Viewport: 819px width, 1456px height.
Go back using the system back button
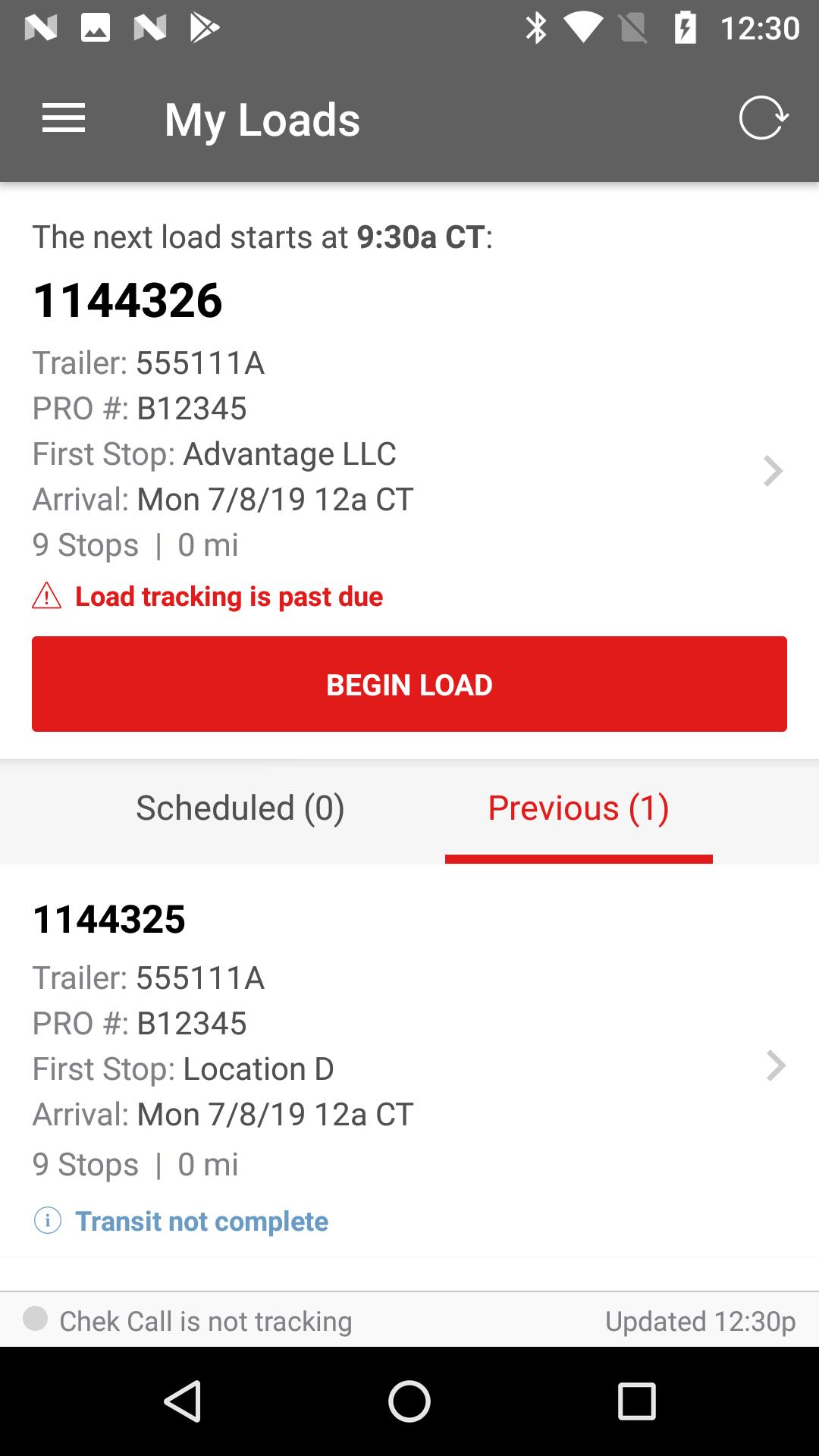tap(182, 1401)
